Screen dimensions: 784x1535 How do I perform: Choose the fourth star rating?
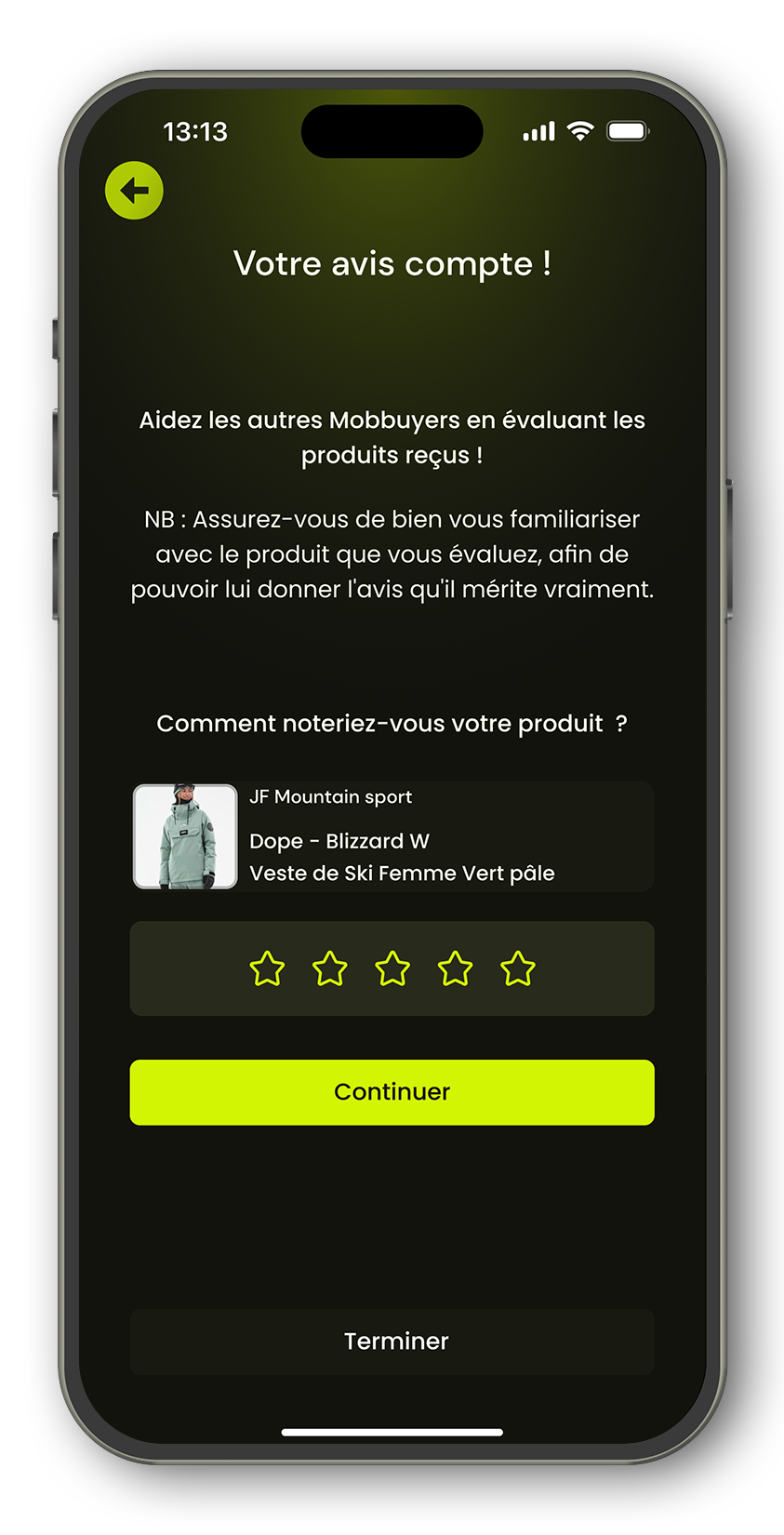pos(455,968)
